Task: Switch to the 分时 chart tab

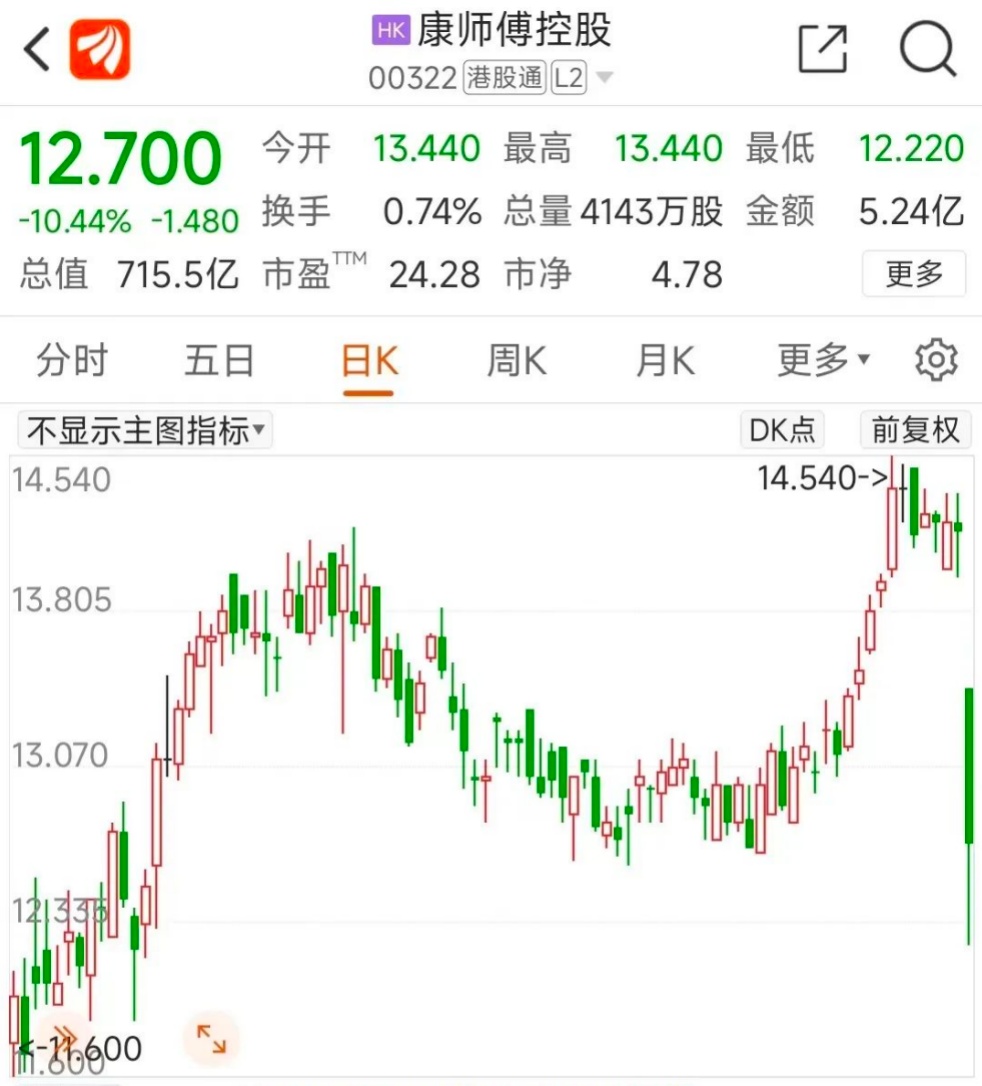Action: click(71, 361)
